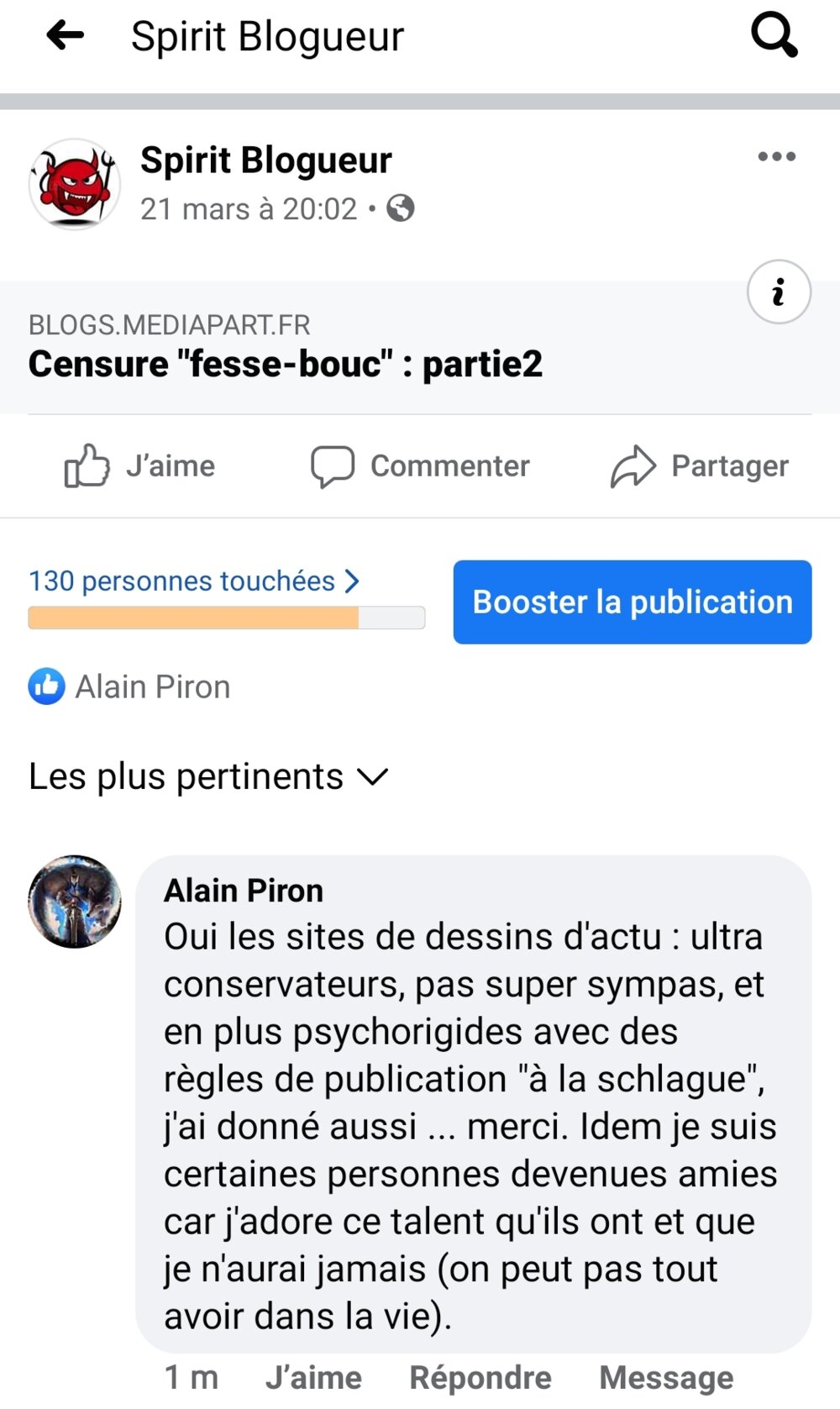Send Message to Alain Piron
Viewport: 840px width, 1409px height.
click(x=666, y=1378)
